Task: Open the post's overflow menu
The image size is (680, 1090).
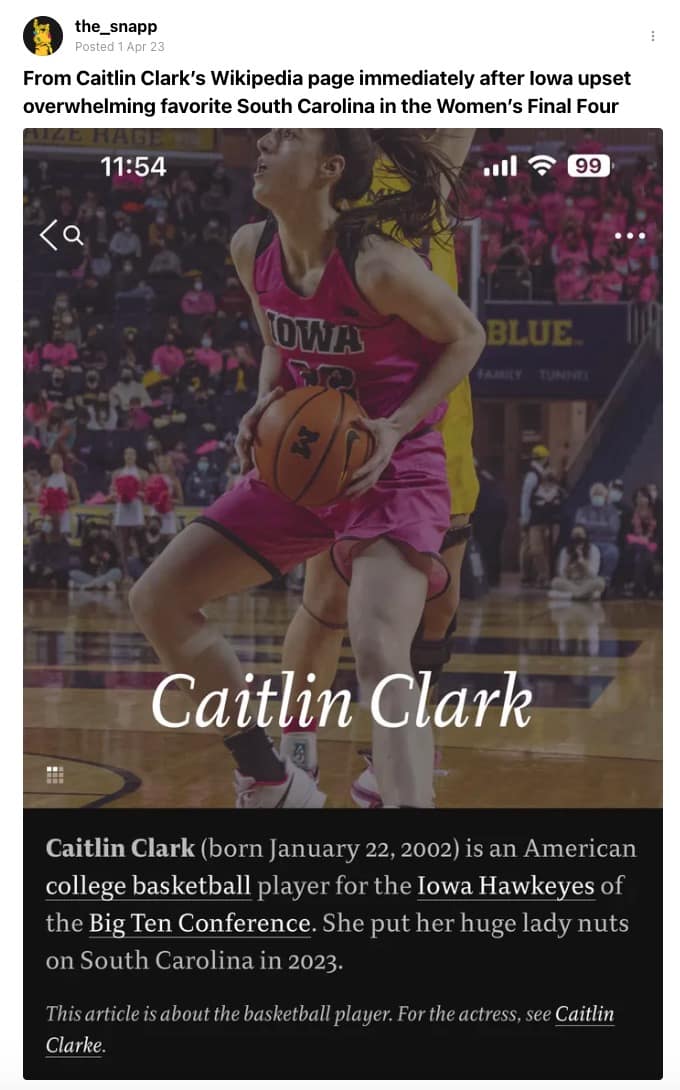Action: pos(653,36)
